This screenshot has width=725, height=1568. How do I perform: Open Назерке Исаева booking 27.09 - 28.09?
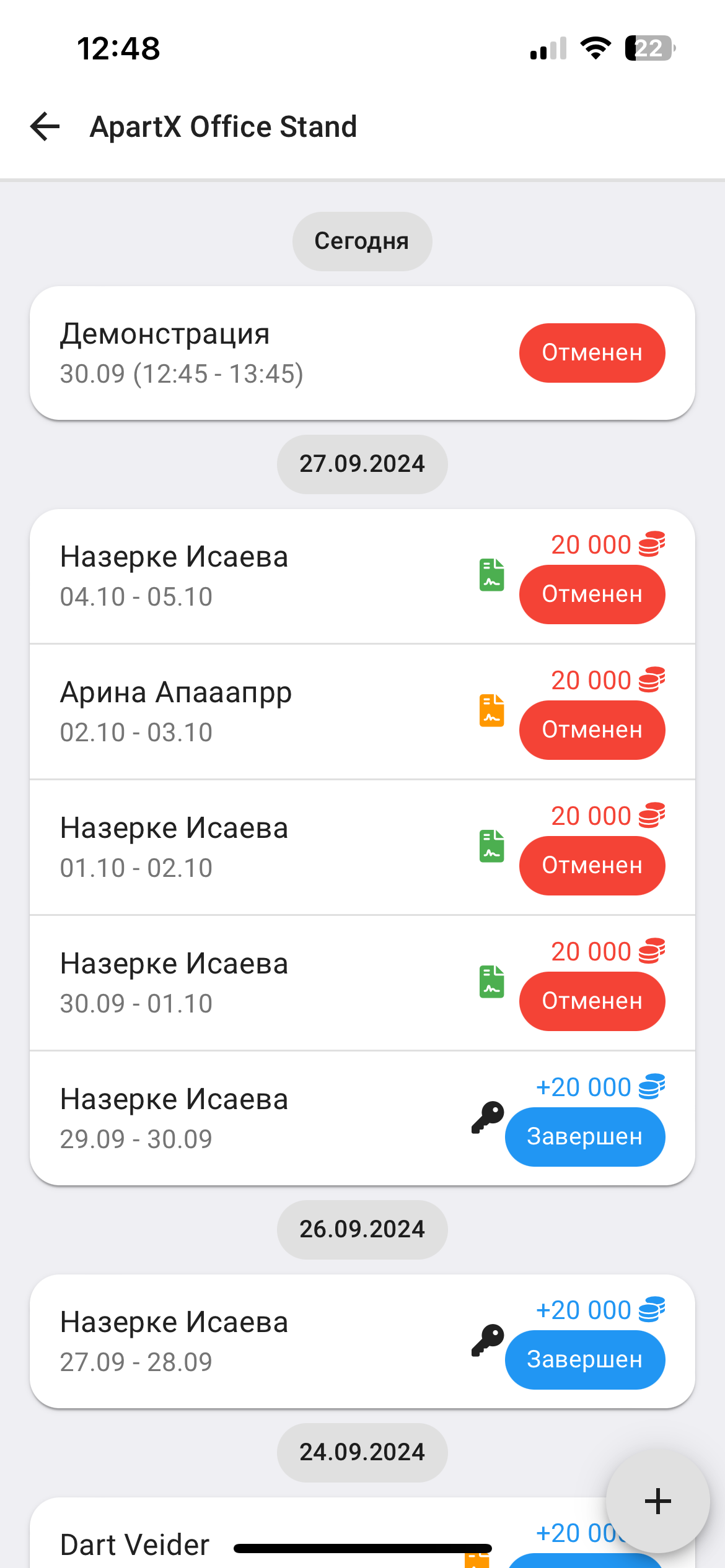(x=362, y=1341)
